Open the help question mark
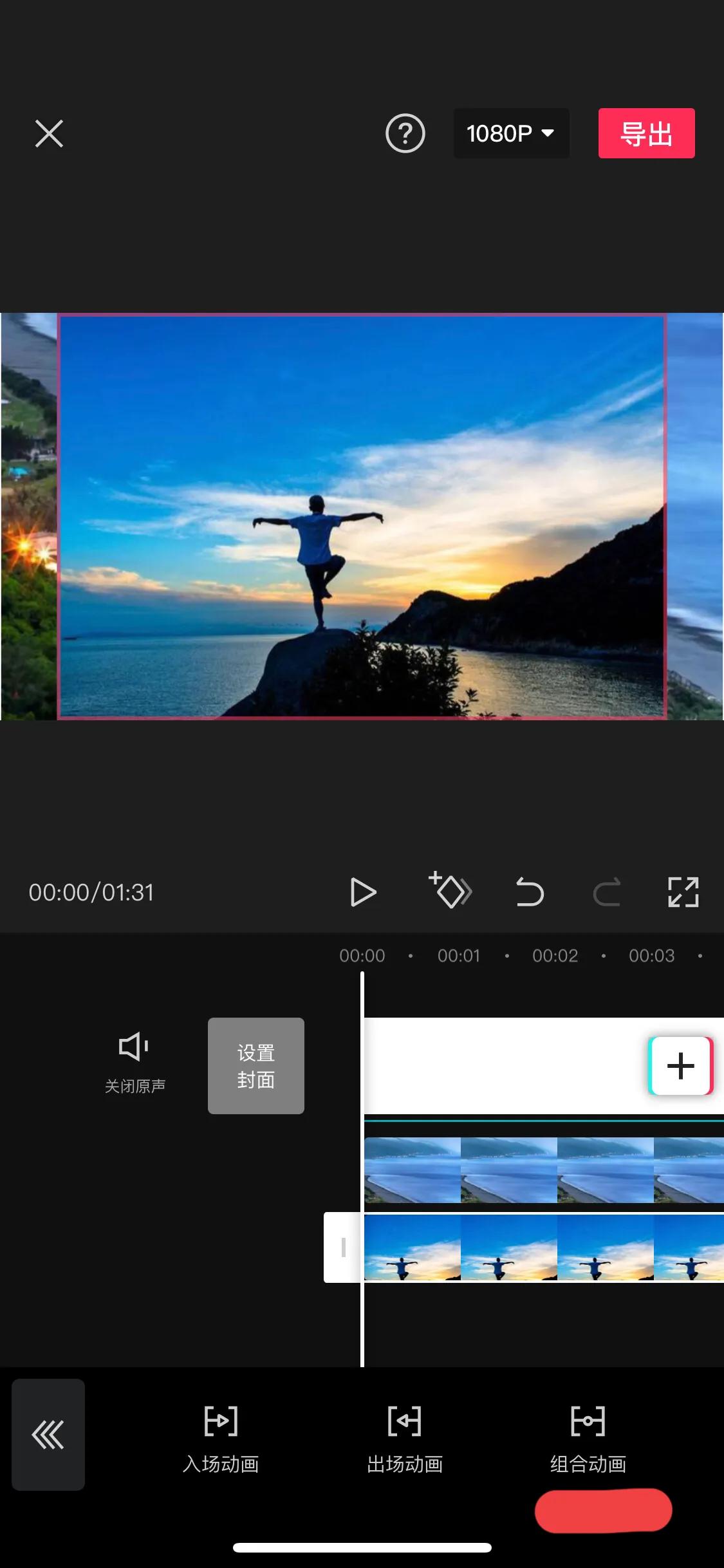This screenshot has height=1568, width=724. (405, 134)
